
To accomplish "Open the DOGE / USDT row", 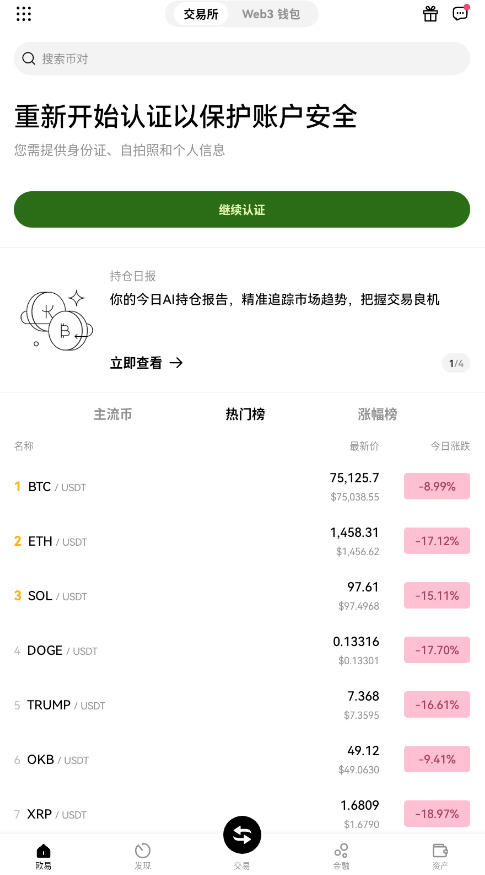I will click(242, 651).
